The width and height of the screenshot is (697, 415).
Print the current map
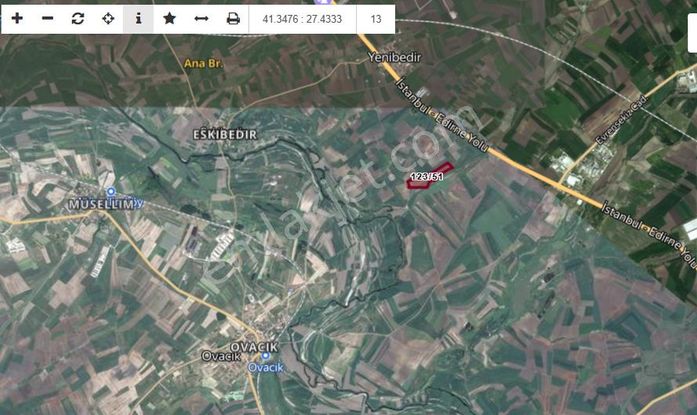coord(233,19)
